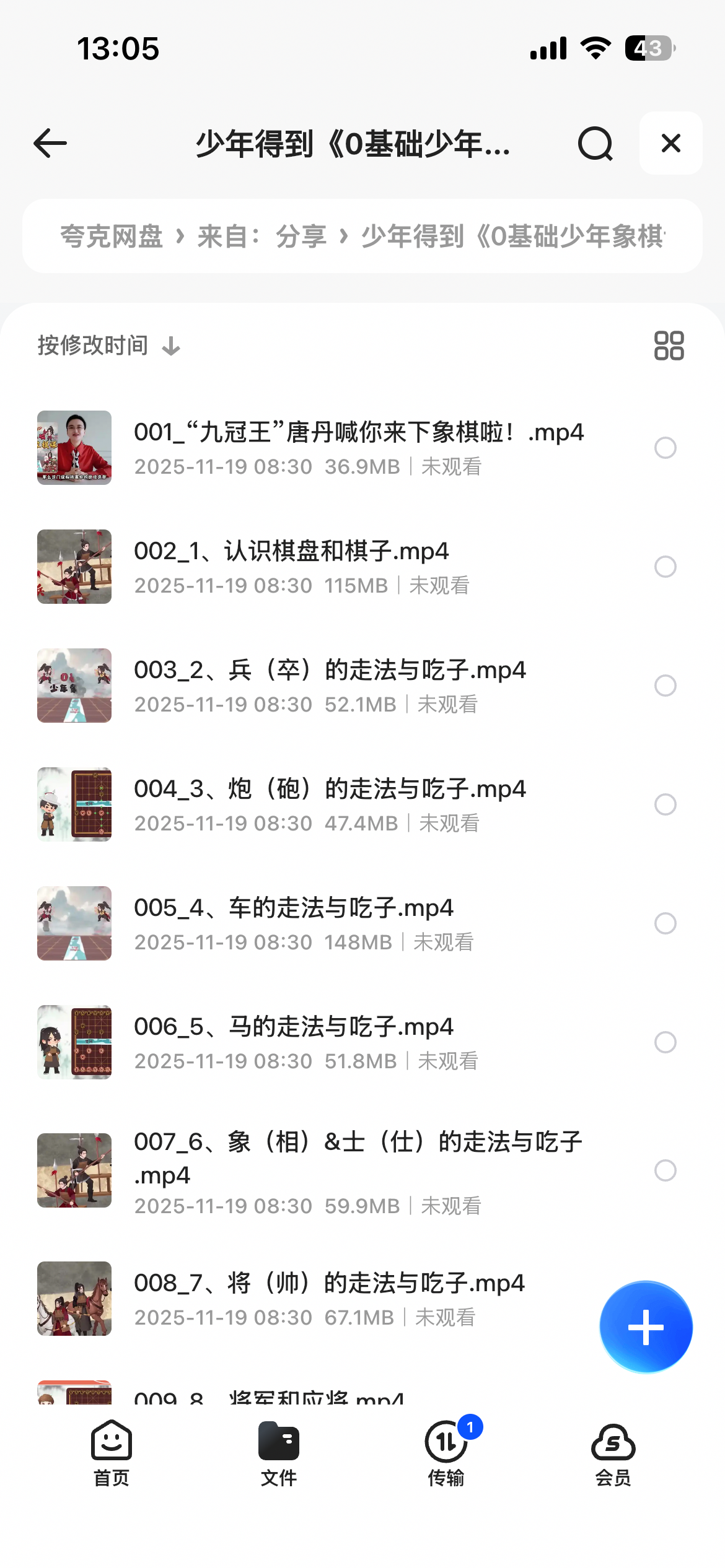This screenshot has width=725, height=1568.
Task: Switch to the 文件 tab
Action: pos(278,1453)
